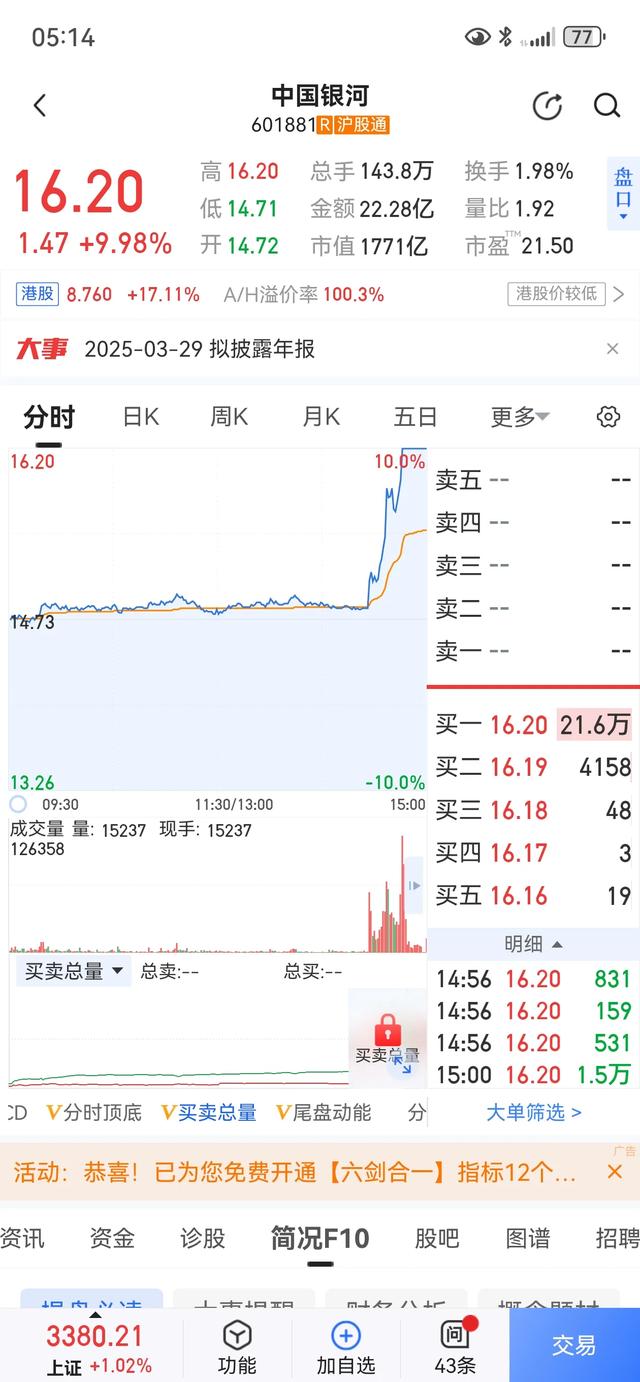Open the search magnifier icon
Image resolution: width=640 pixels, height=1382 pixels.
pos(607,105)
